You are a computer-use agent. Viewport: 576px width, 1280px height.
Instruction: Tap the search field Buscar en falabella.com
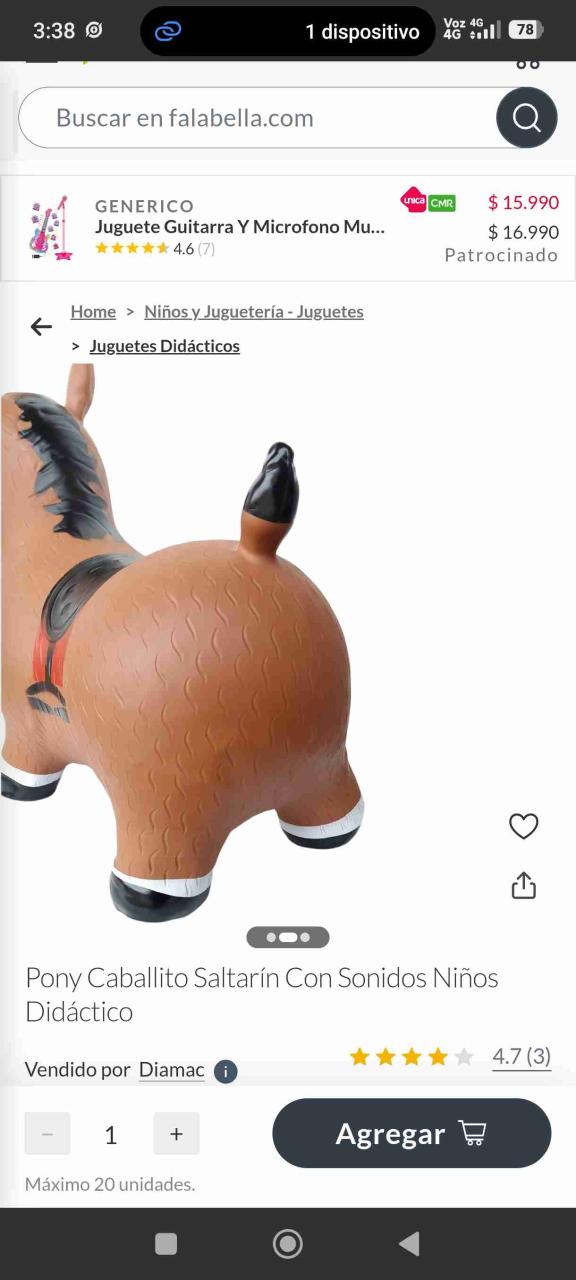pyautogui.click(x=258, y=118)
